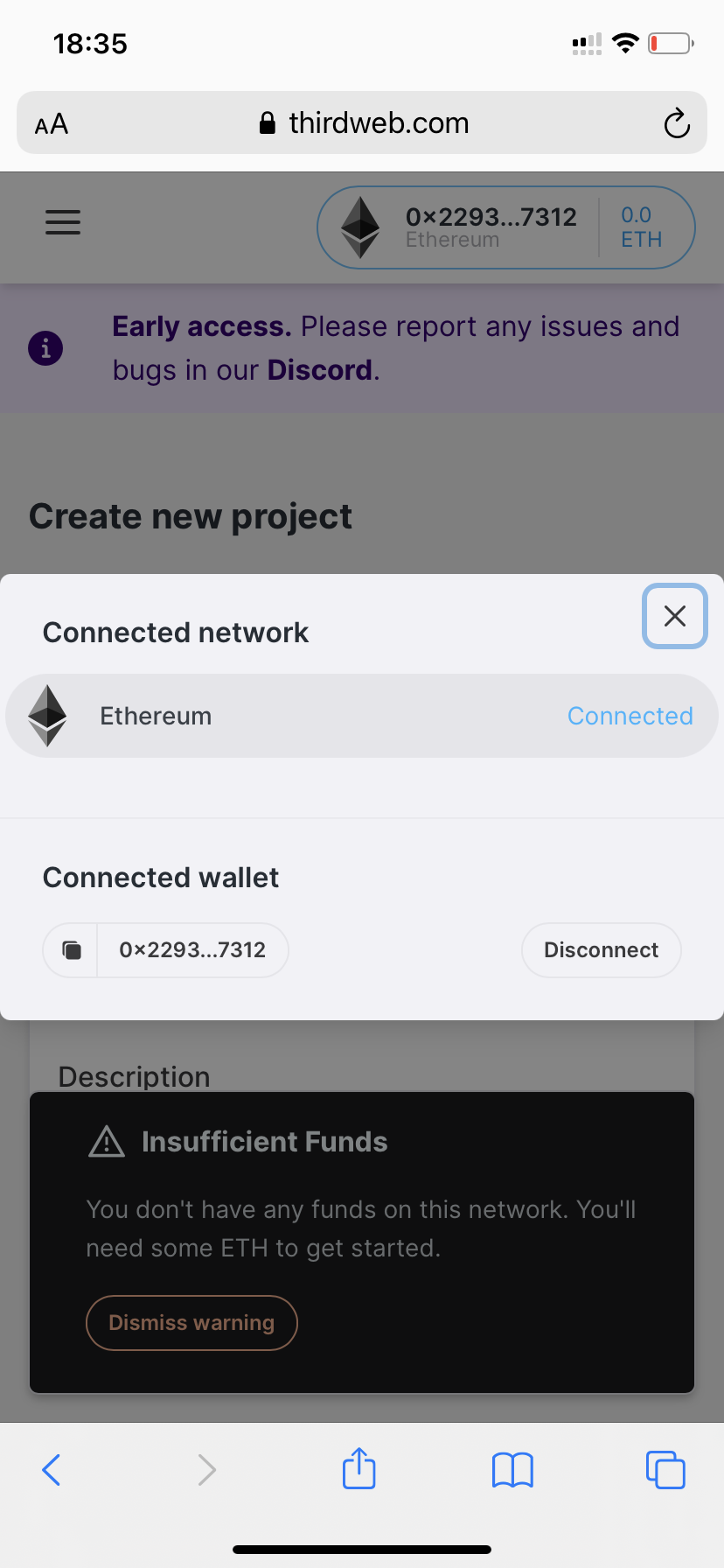724x1568 pixels.
Task: Open the hamburger menu
Action: (x=63, y=222)
